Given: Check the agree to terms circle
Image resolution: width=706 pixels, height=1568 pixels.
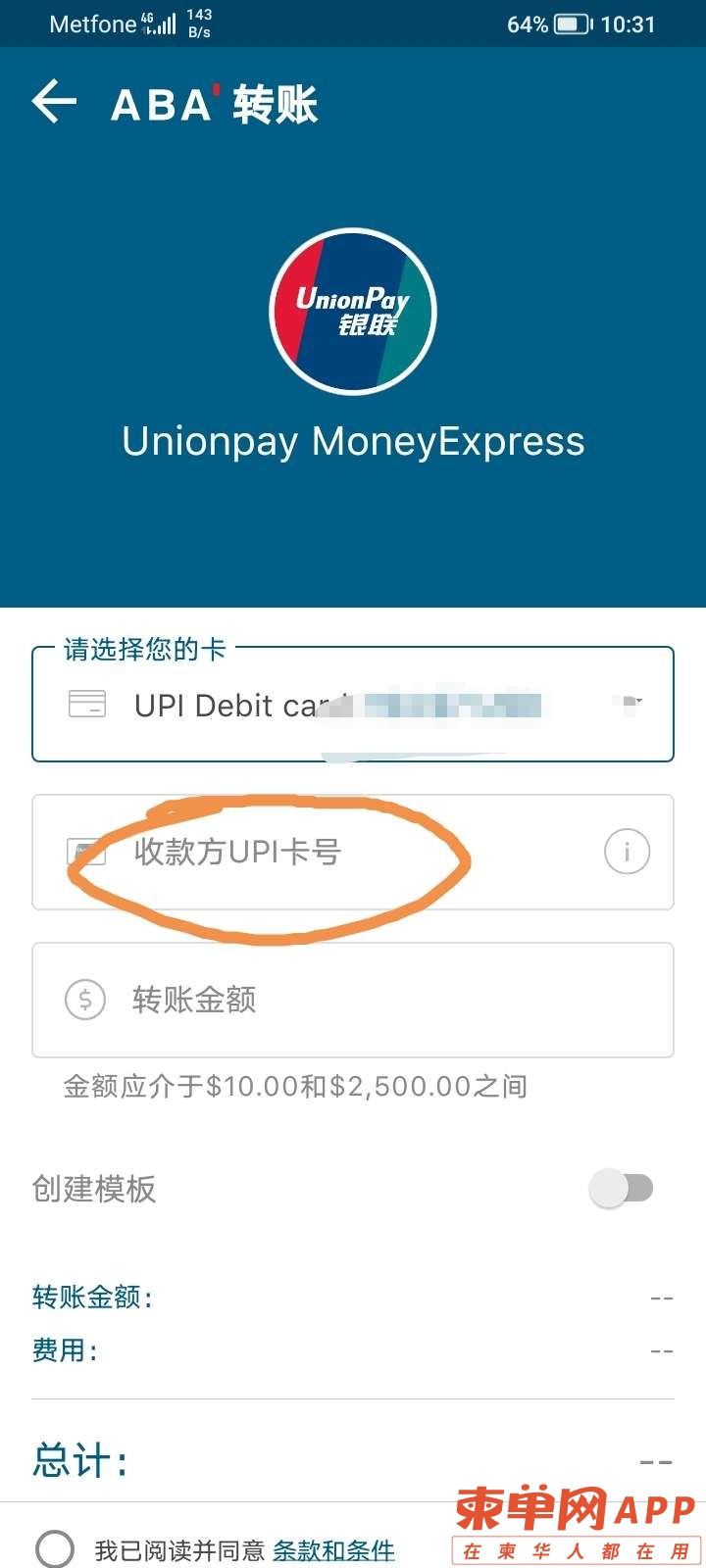Looking at the screenshot, I should point(55,1549).
